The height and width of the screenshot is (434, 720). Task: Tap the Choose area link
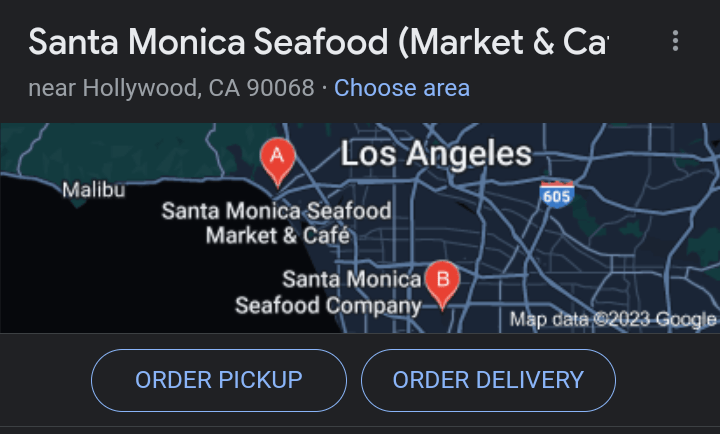401,88
